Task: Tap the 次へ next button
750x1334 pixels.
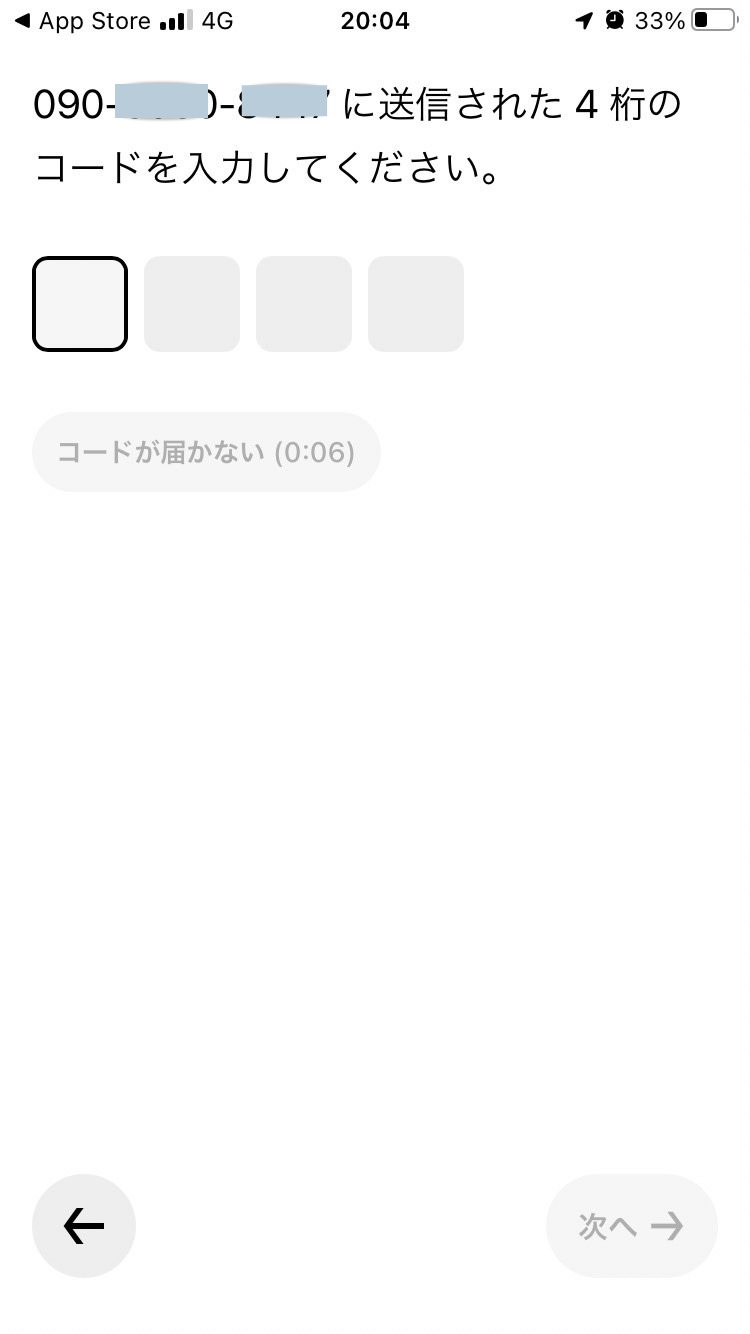Action: 632,1226
